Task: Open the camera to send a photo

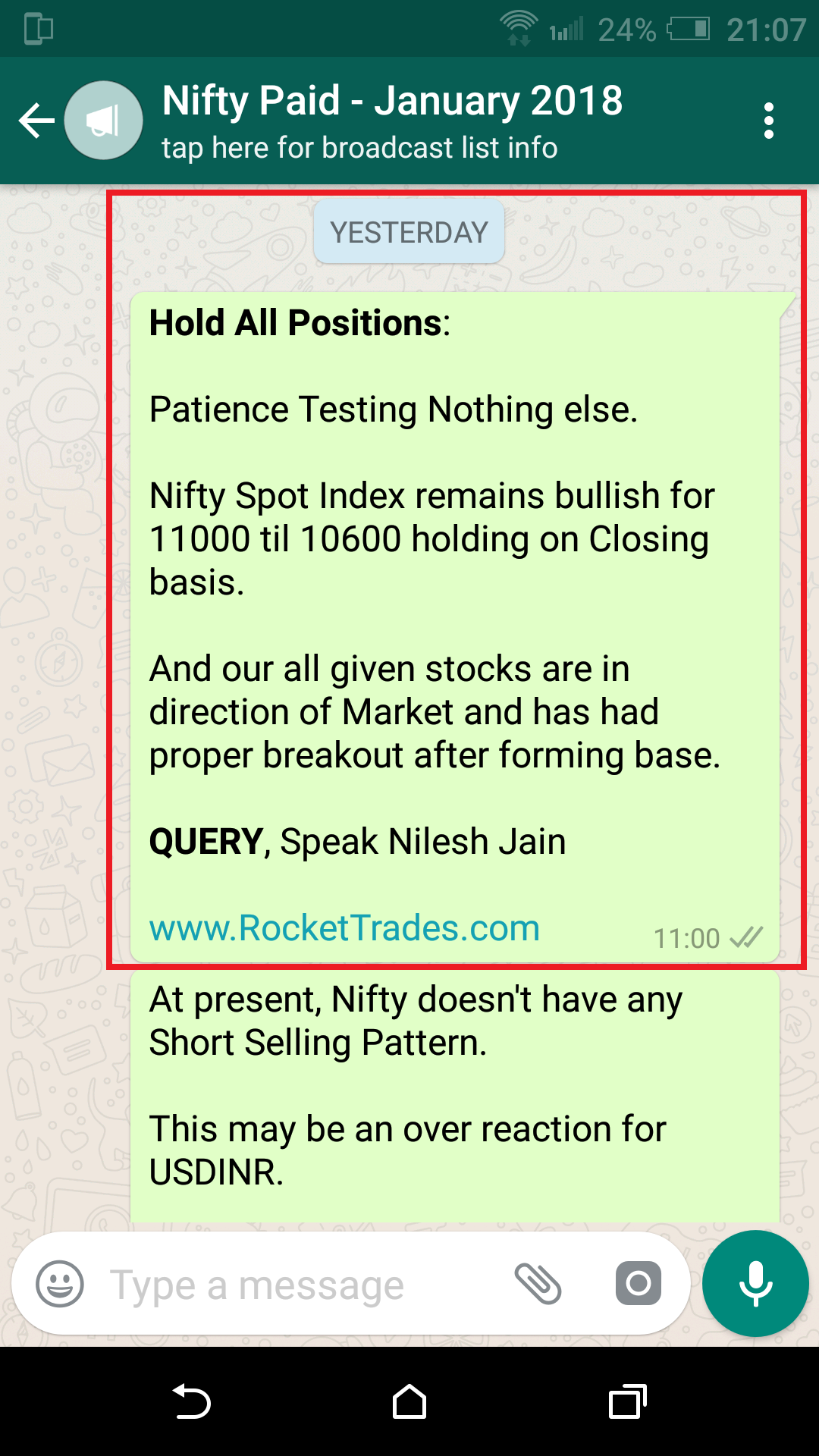Action: coord(638,1284)
